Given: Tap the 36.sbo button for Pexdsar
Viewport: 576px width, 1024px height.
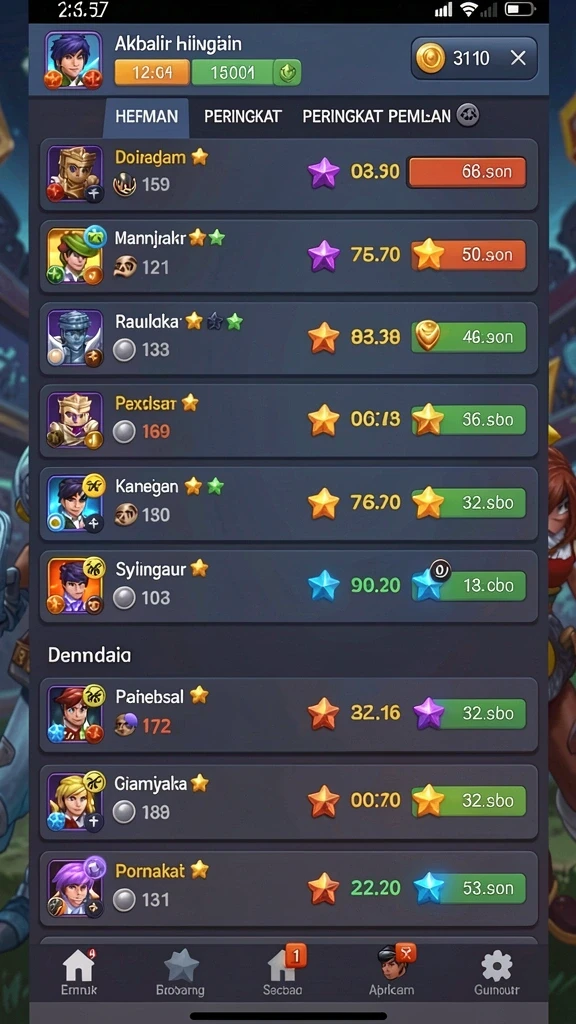Looking at the screenshot, I should coord(468,419).
